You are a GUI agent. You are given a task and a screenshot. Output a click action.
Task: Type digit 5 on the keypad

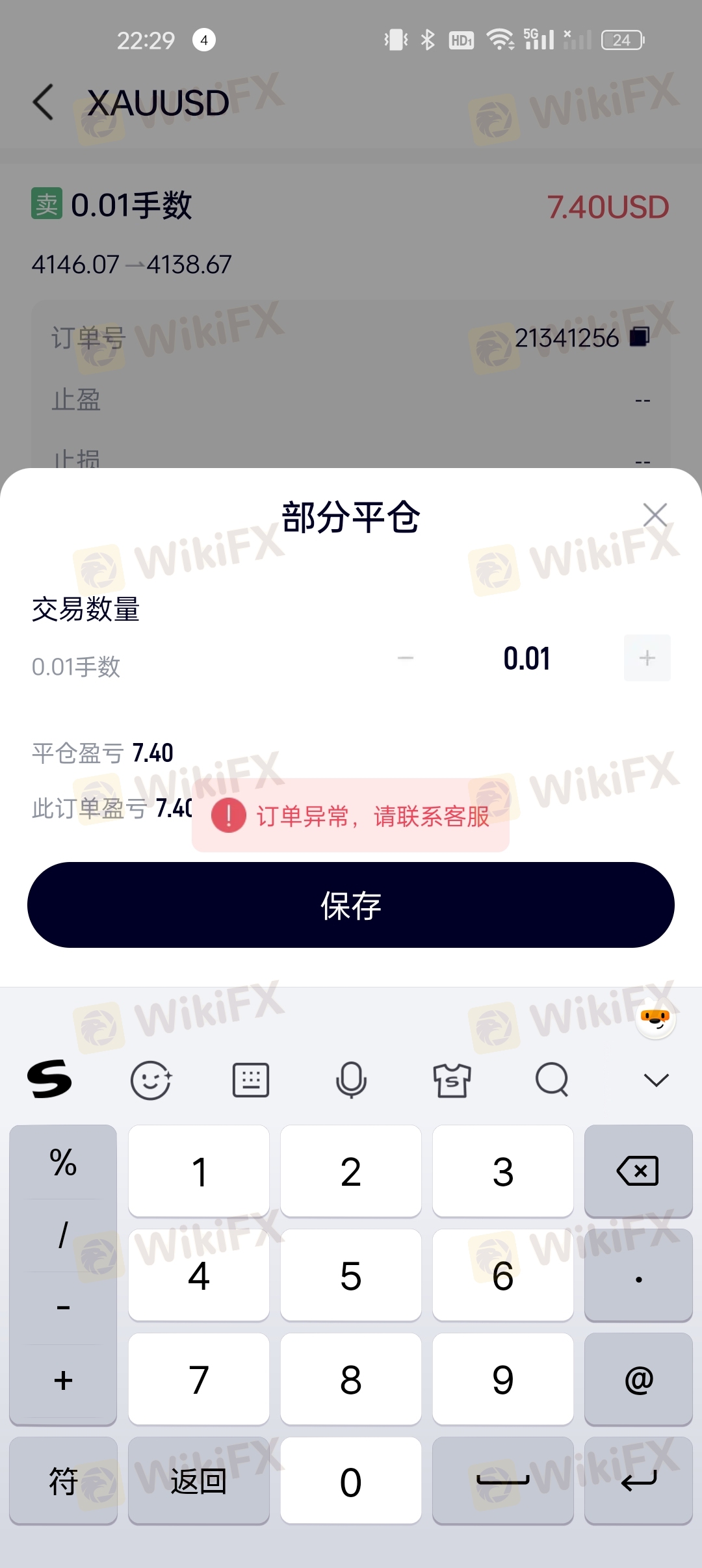tap(351, 1275)
